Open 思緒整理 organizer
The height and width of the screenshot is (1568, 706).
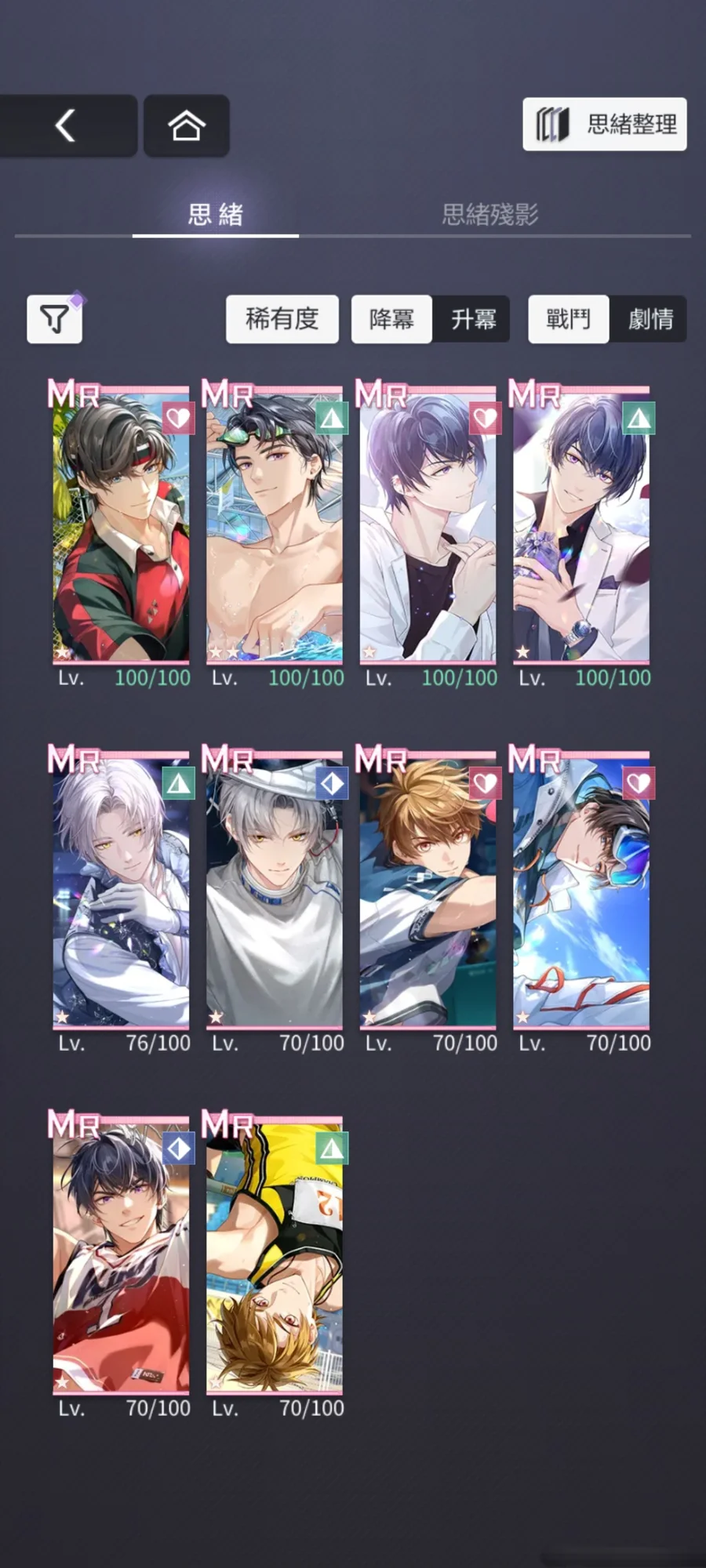605,124
